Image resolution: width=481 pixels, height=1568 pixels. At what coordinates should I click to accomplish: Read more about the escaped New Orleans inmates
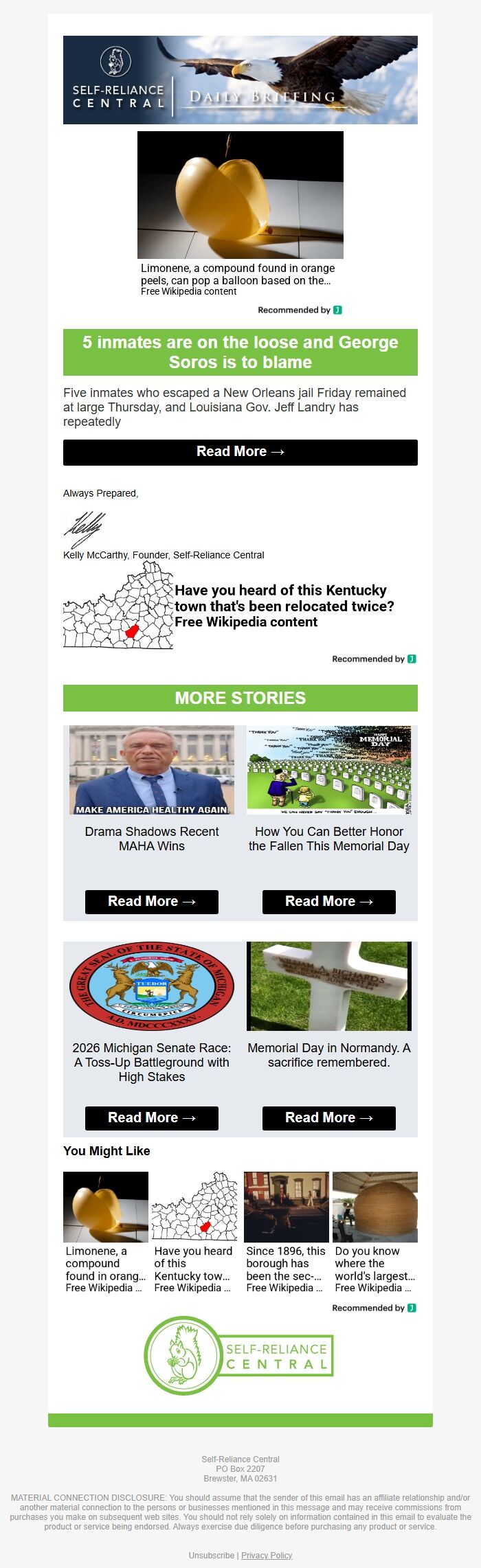[240, 452]
